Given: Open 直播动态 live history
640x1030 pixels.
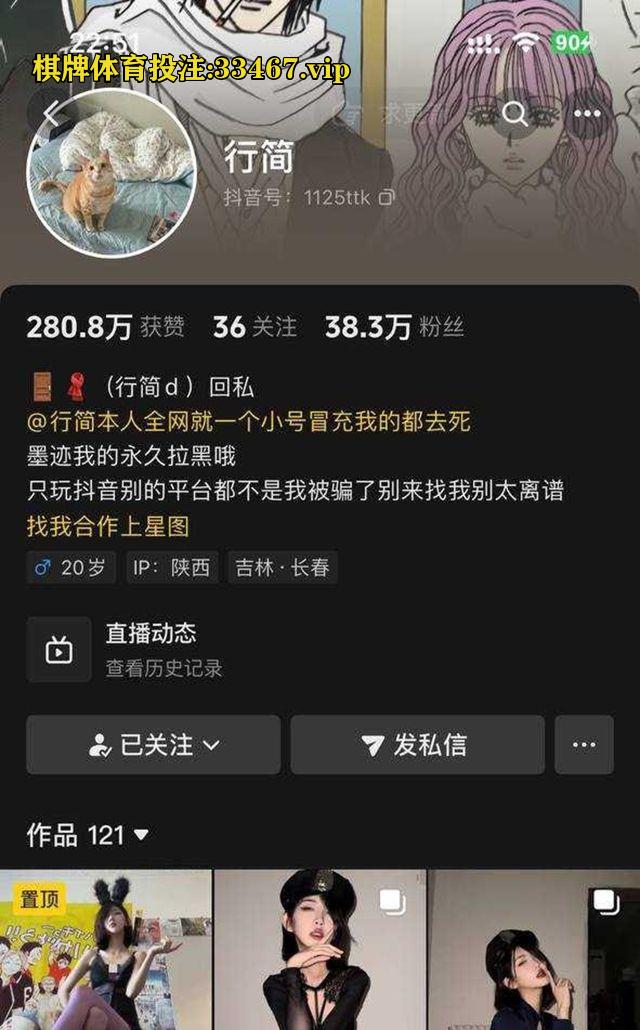Looking at the screenshot, I should (x=150, y=649).
